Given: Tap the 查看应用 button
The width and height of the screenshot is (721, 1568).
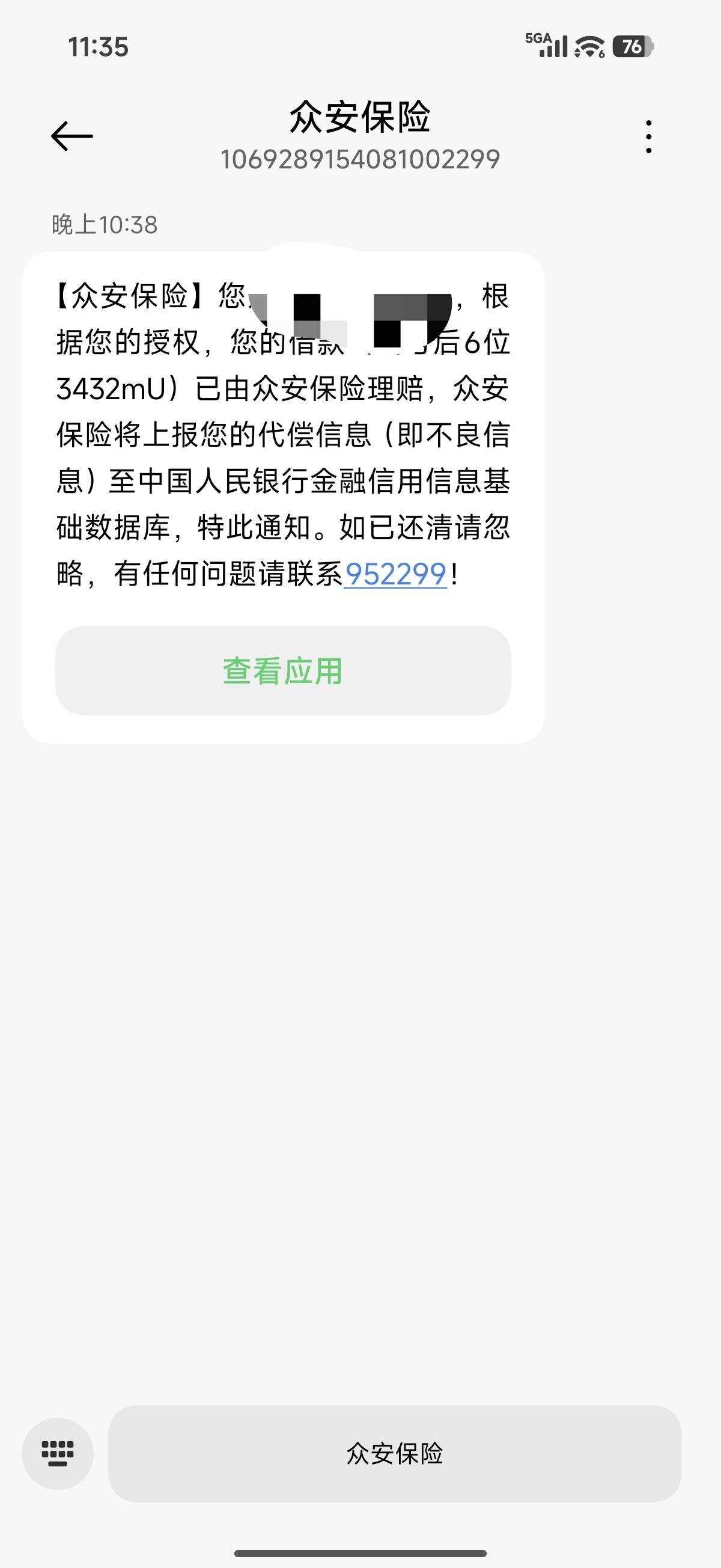Looking at the screenshot, I should pos(283,671).
